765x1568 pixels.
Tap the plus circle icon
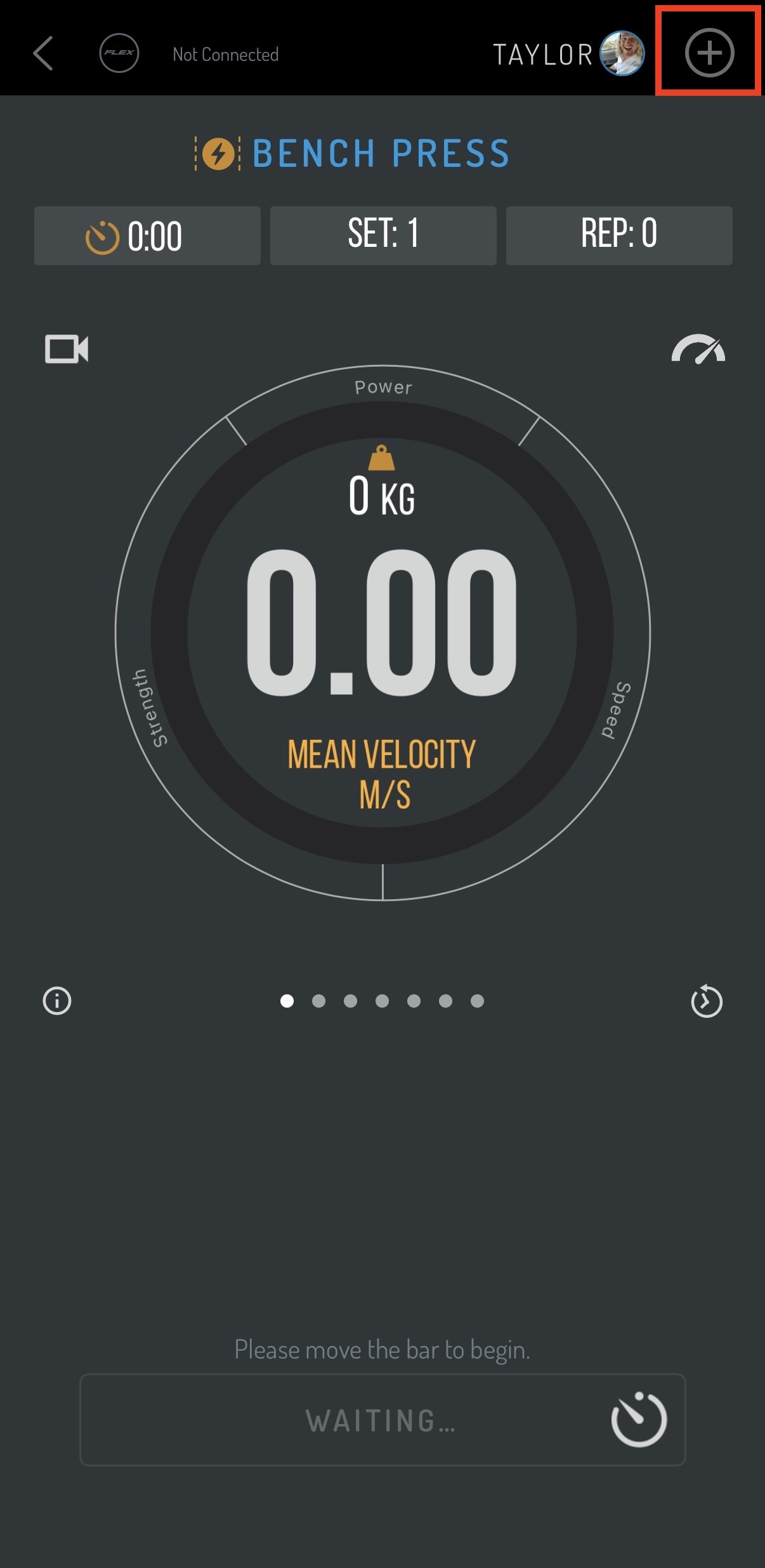pos(709,53)
